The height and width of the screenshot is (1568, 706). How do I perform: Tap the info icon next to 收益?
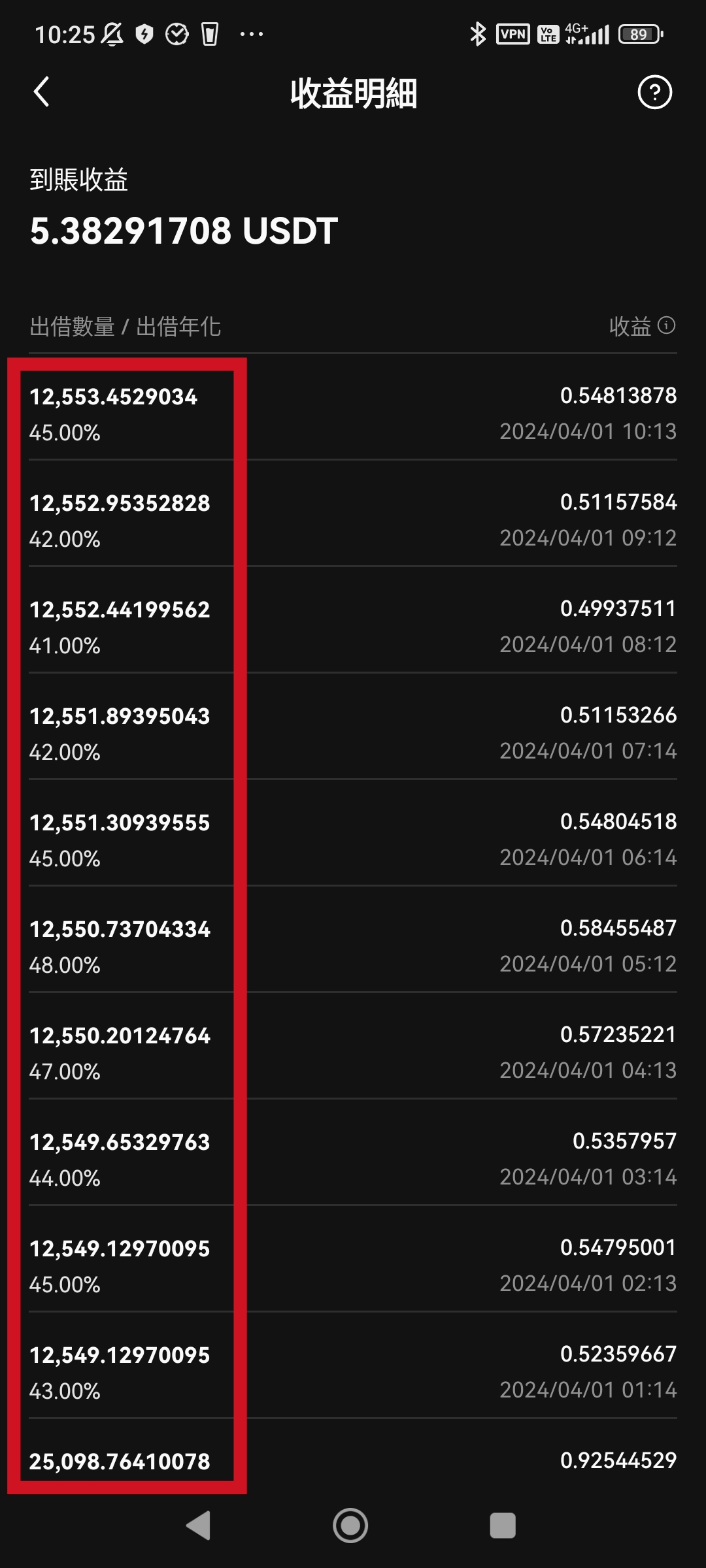click(666, 325)
